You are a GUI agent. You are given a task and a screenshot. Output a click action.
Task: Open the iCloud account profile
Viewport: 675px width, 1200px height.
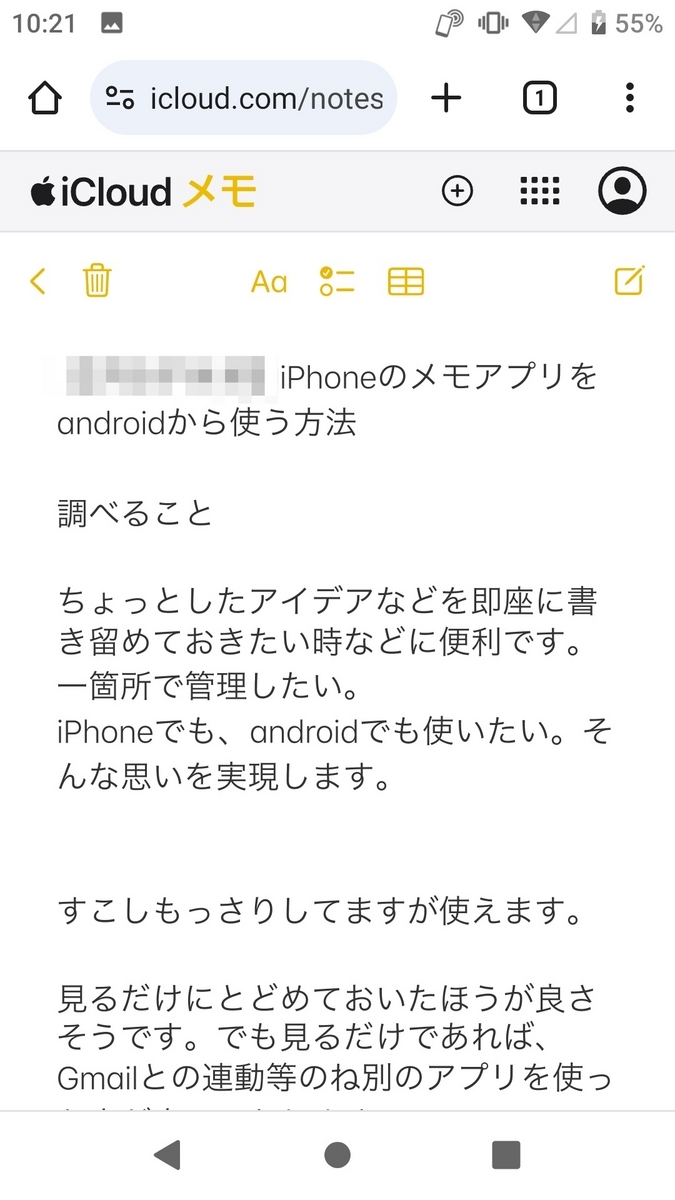tap(622, 191)
